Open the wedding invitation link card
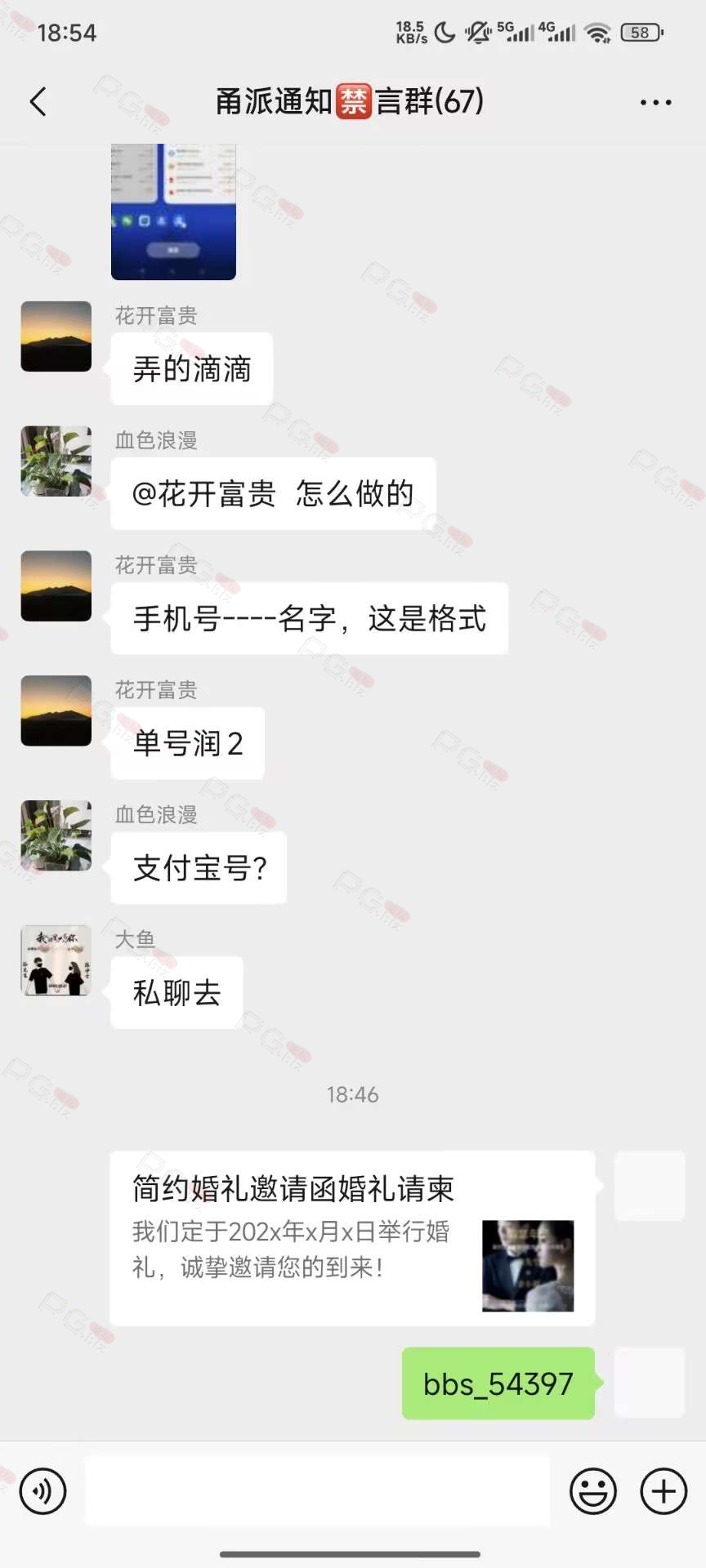This screenshot has height=1568, width=706. click(351, 1236)
